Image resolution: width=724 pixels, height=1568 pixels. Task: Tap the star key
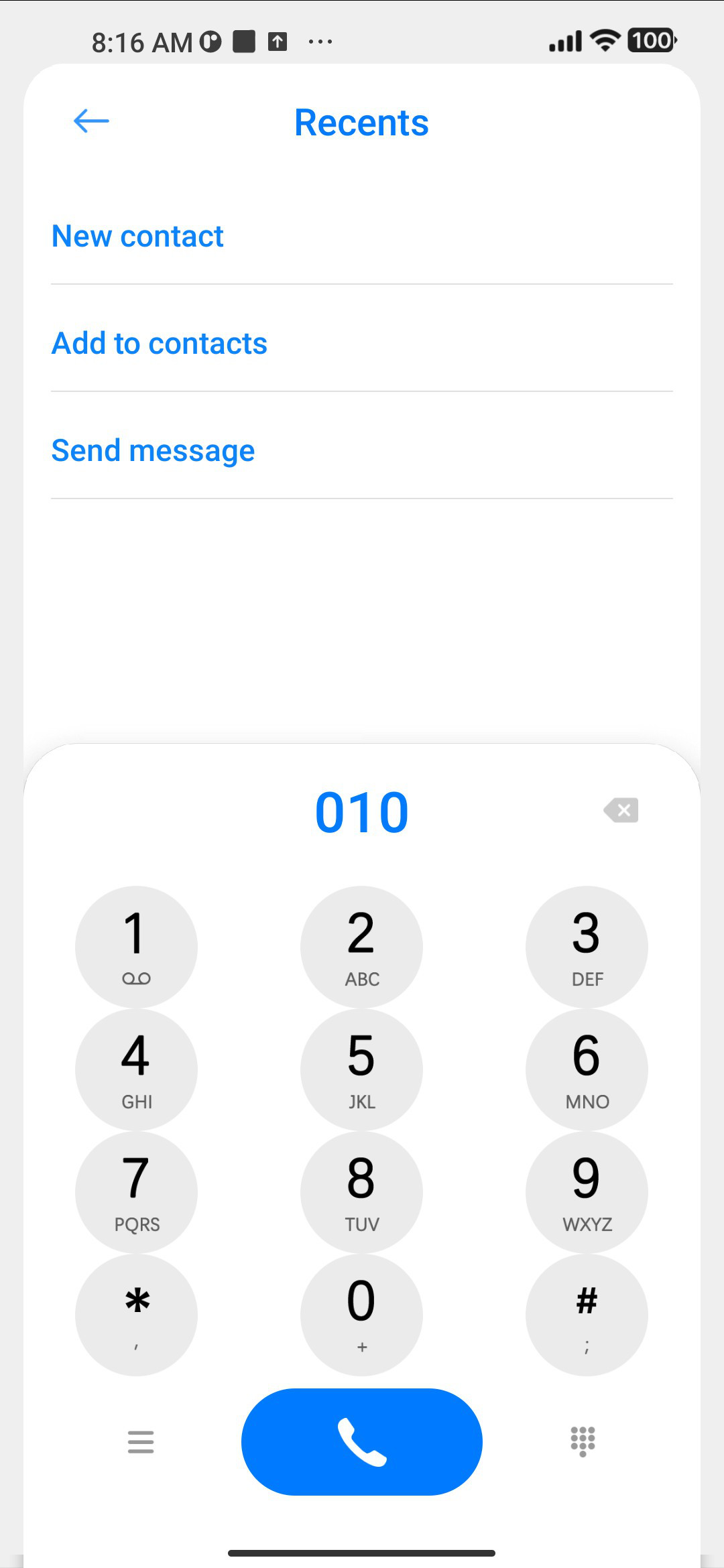pyautogui.click(x=136, y=1315)
